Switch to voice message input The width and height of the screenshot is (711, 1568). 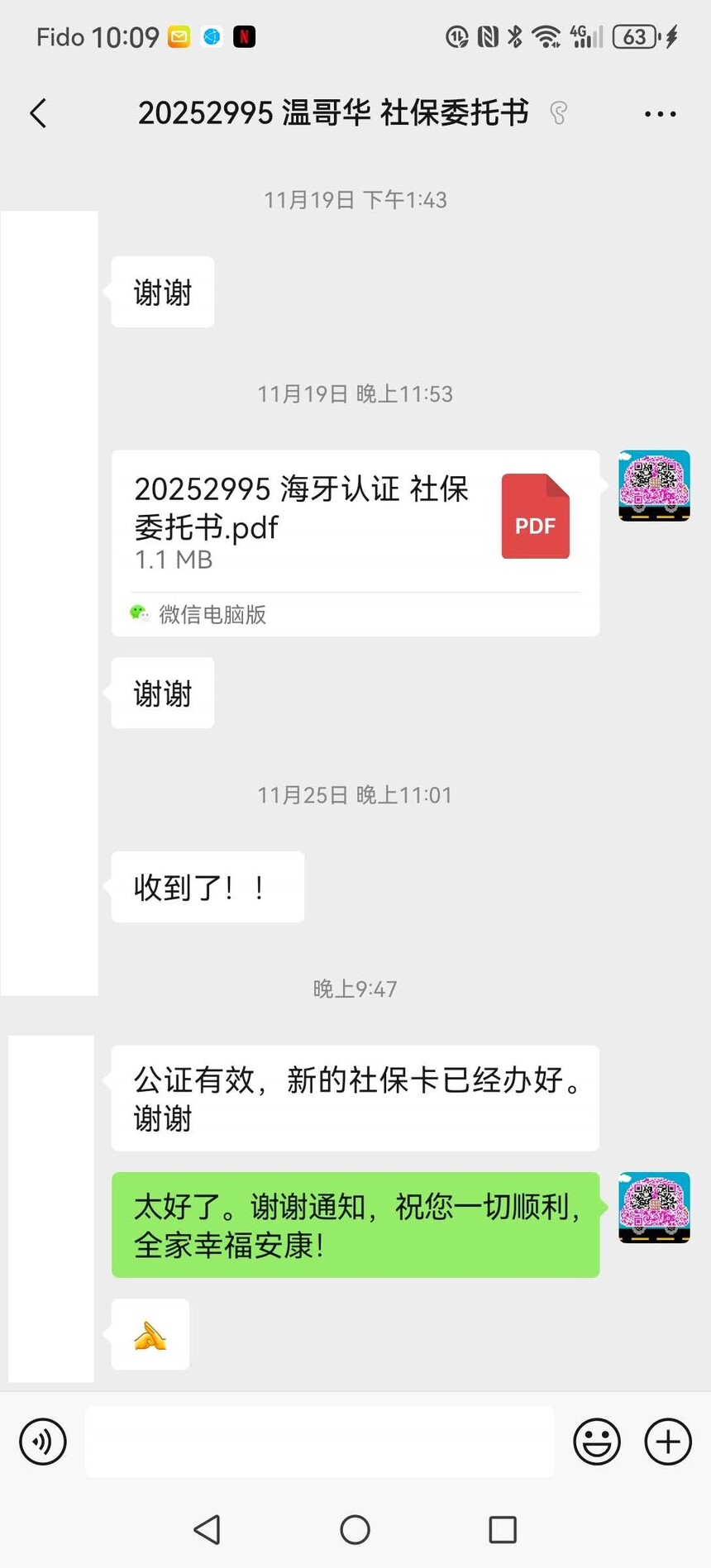43,1442
